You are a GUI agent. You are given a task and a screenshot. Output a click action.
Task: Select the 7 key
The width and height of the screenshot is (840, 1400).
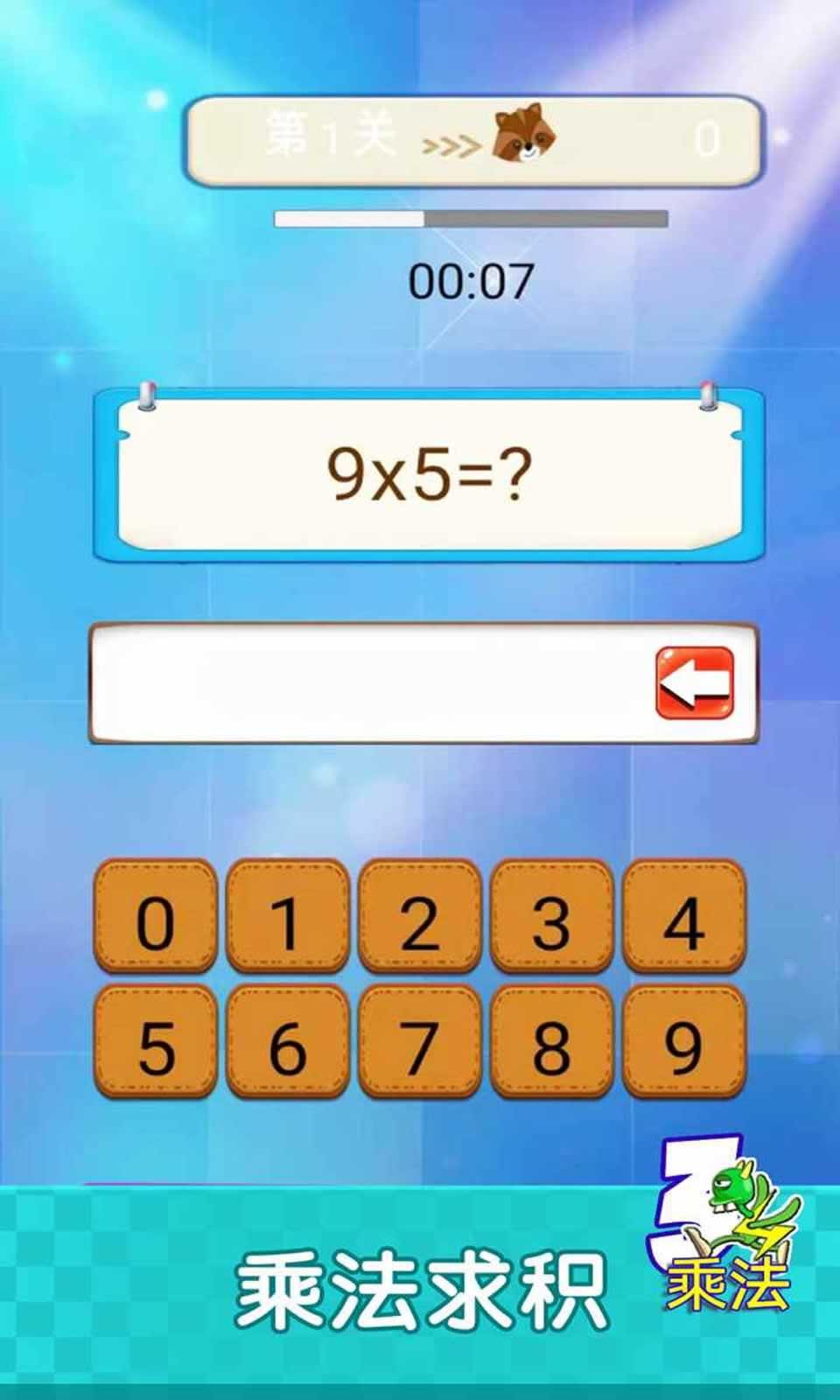[x=420, y=1043]
